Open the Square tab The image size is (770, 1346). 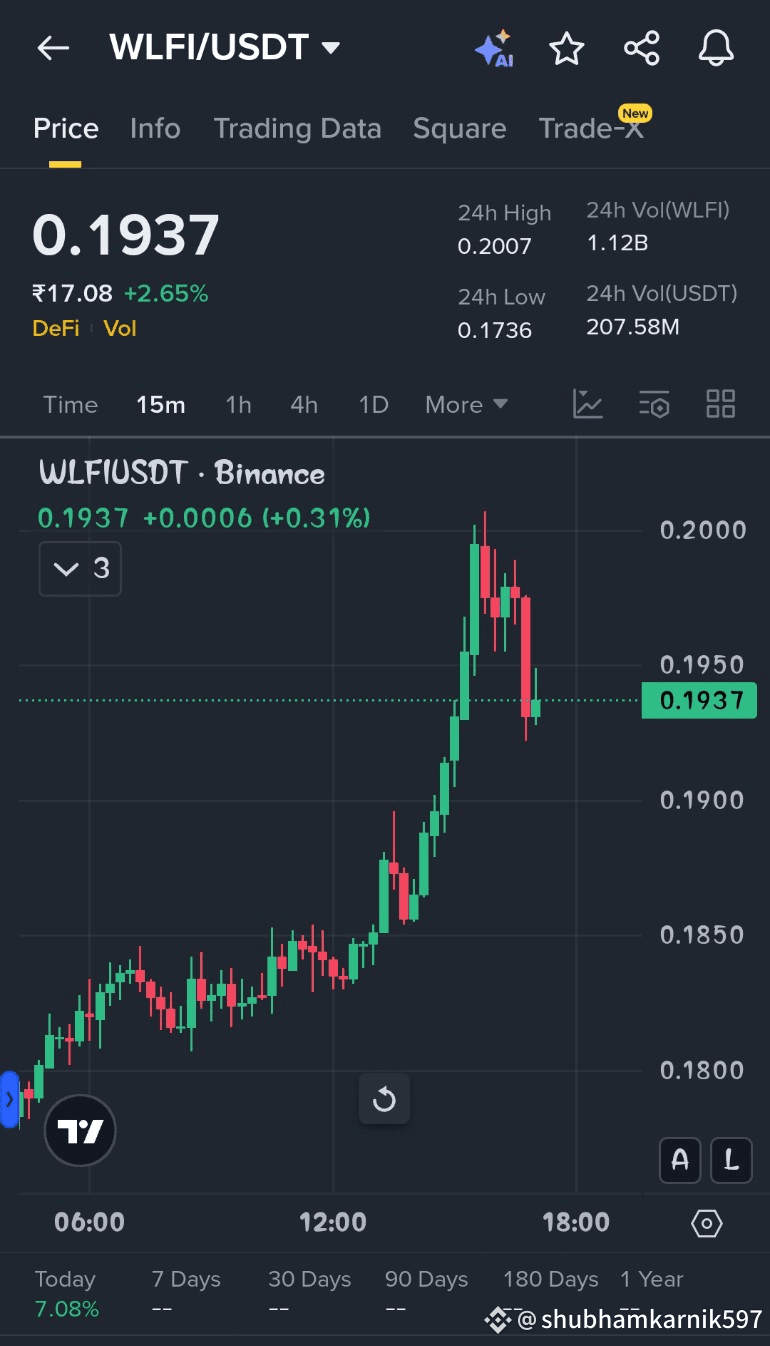(x=459, y=129)
